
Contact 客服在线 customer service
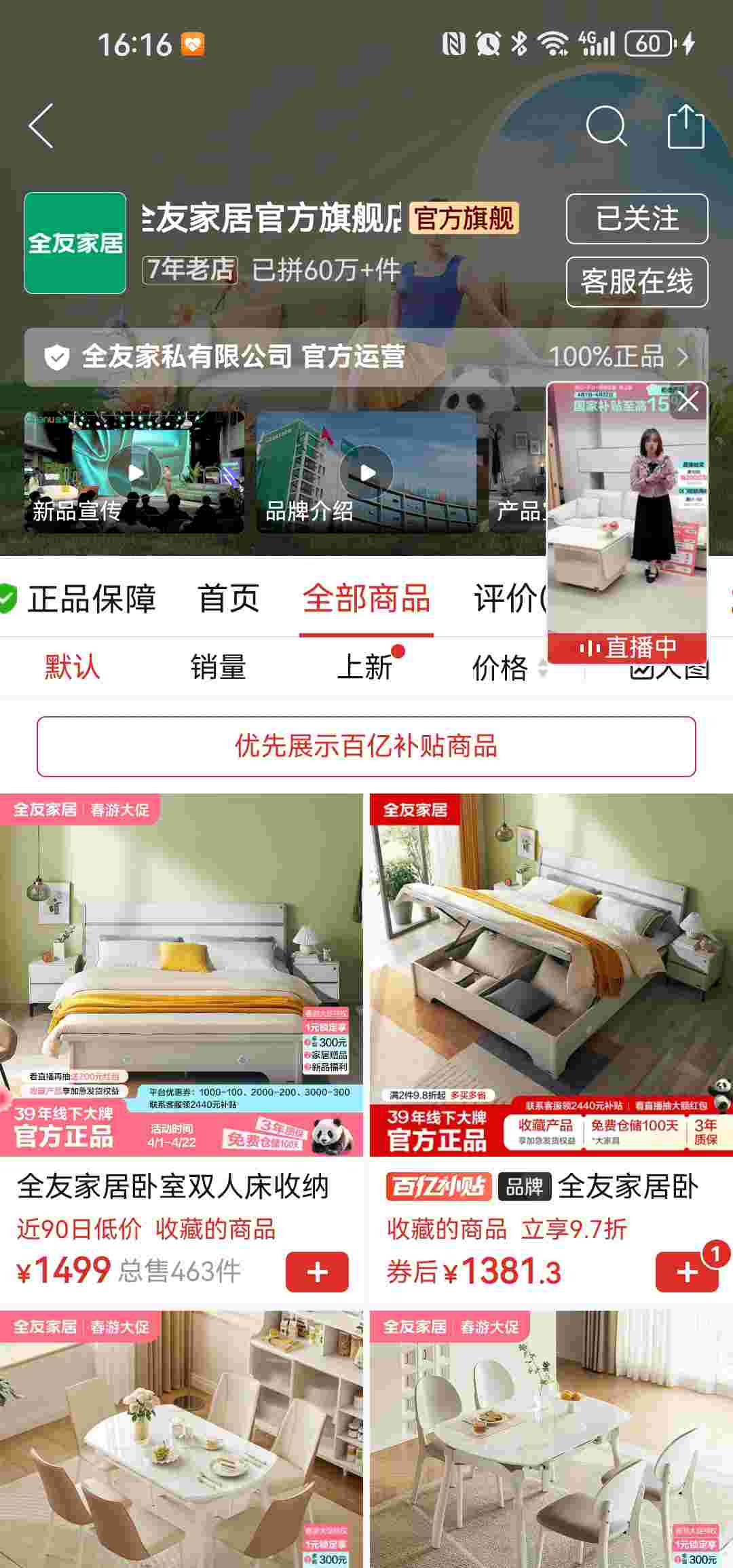637,282
